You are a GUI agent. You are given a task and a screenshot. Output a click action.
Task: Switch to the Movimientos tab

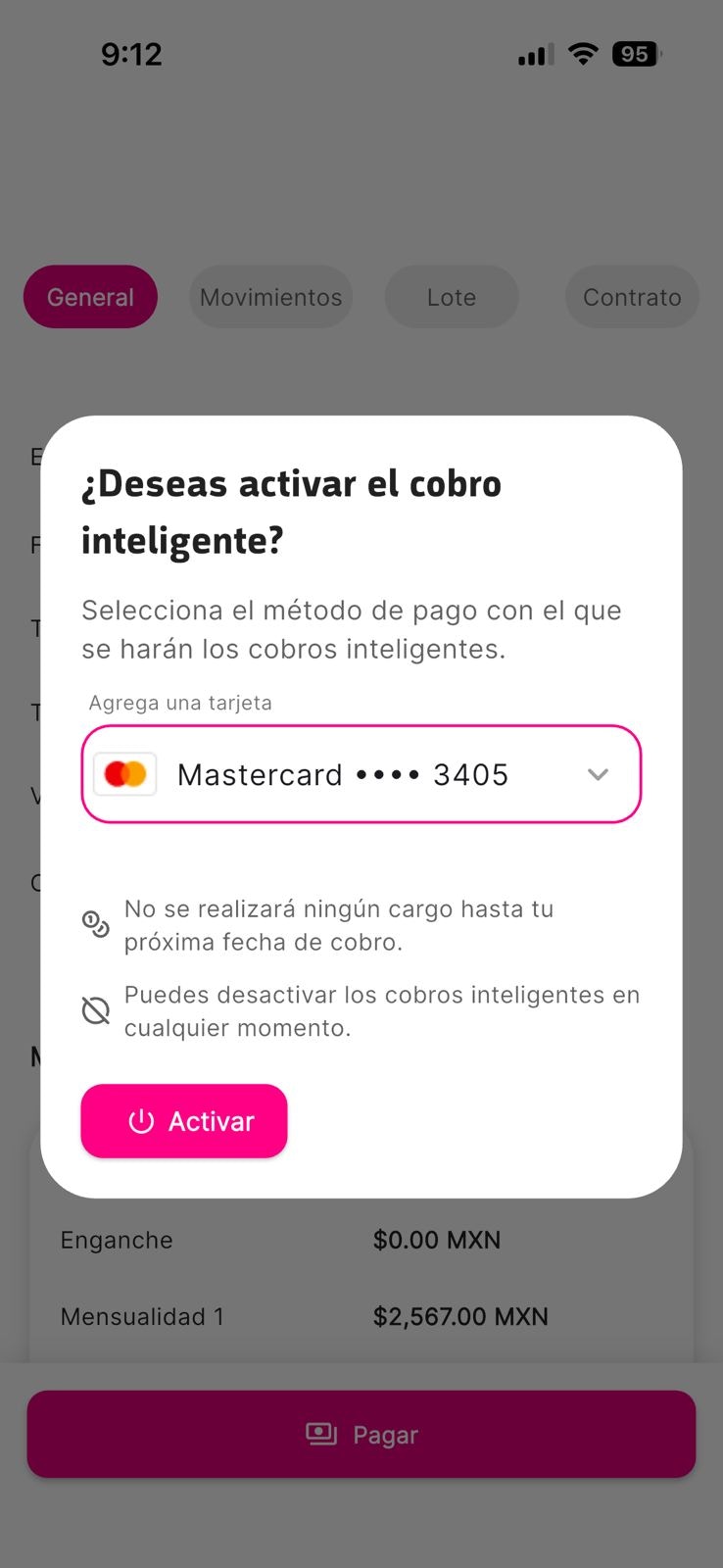coord(270,297)
